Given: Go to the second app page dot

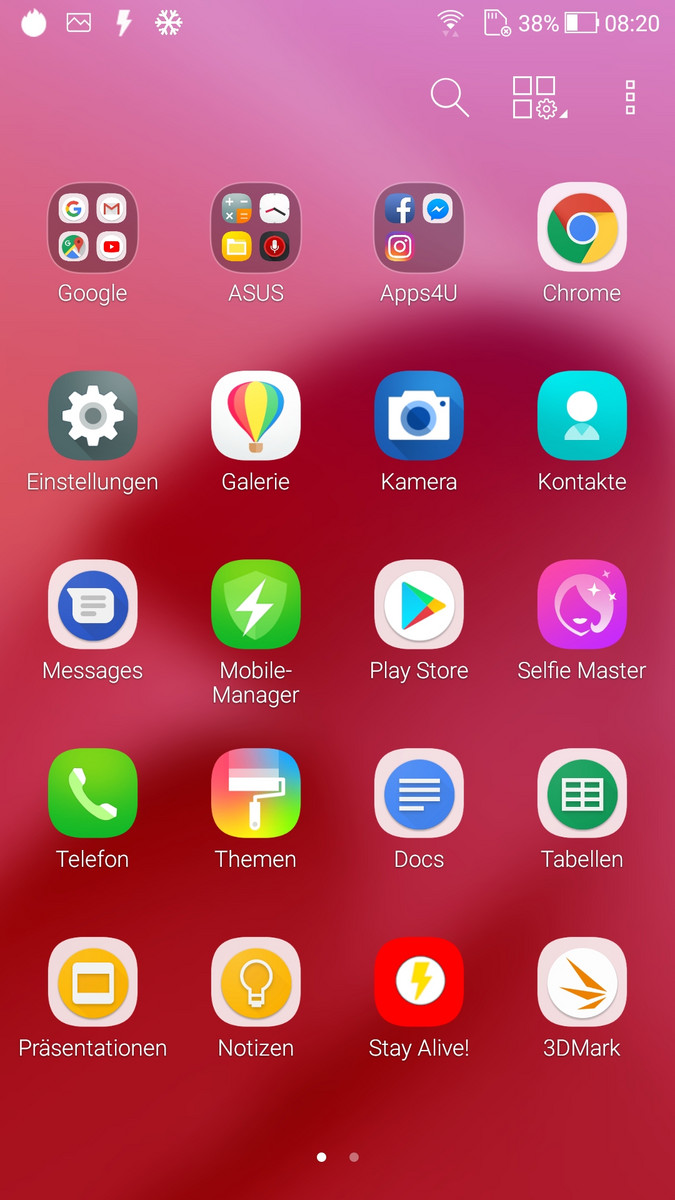Looking at the screenshot, I should point(354,1157).
